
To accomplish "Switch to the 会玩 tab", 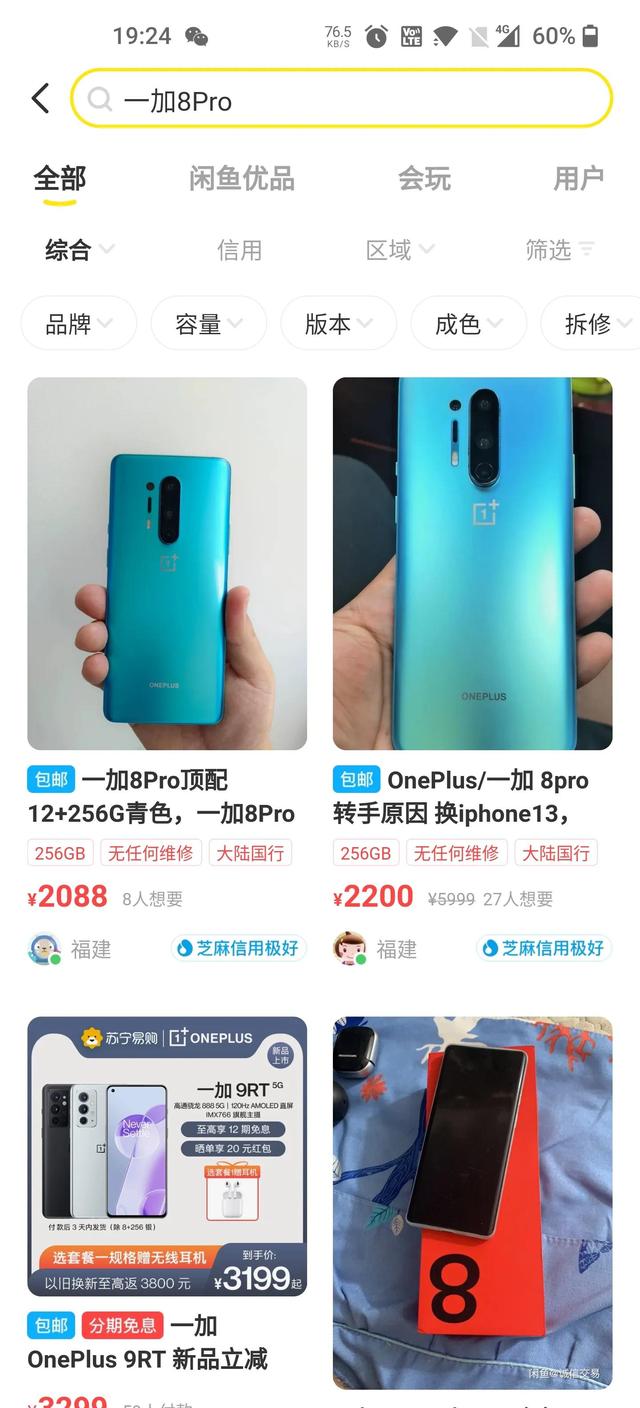I will [424, 179].
